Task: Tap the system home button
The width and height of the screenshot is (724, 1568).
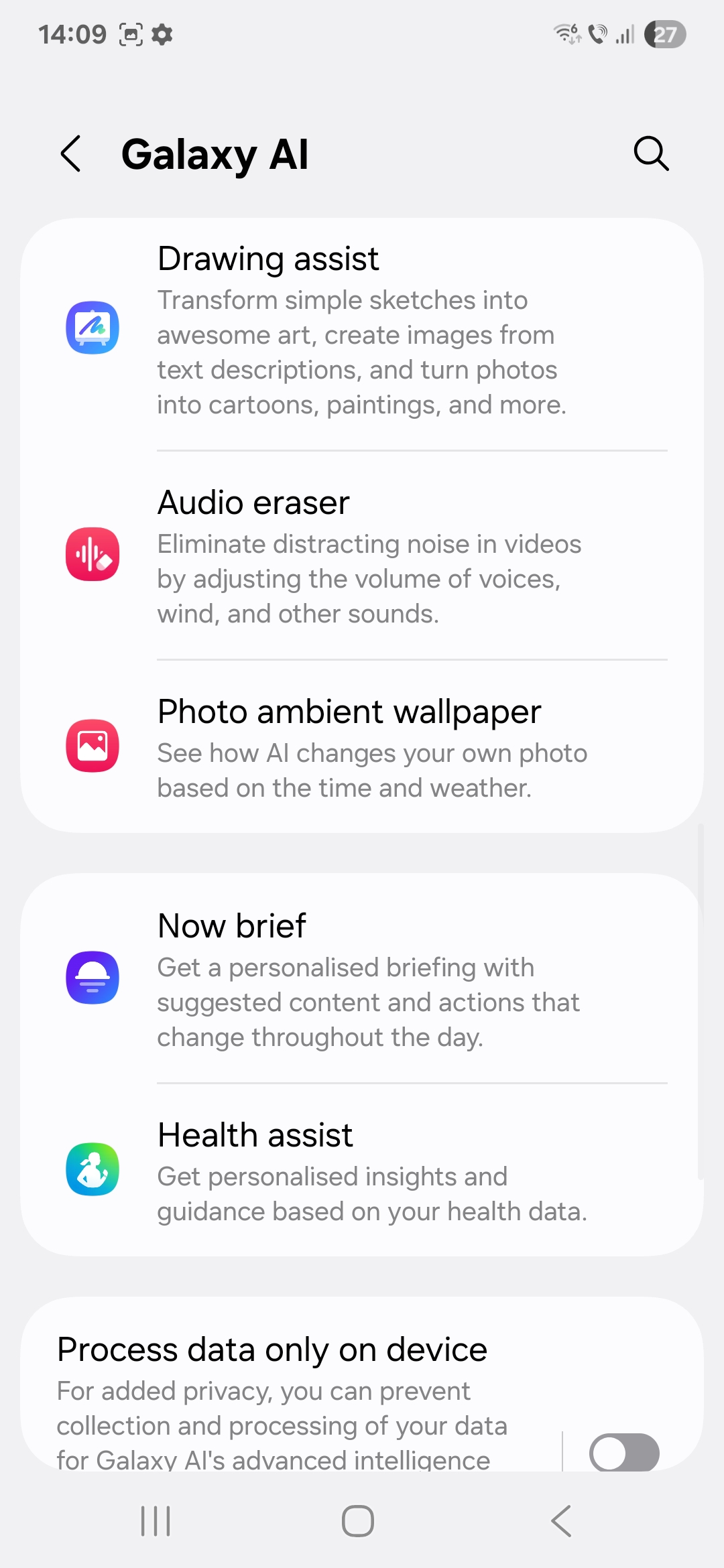Action: [x=358, y=1521]
